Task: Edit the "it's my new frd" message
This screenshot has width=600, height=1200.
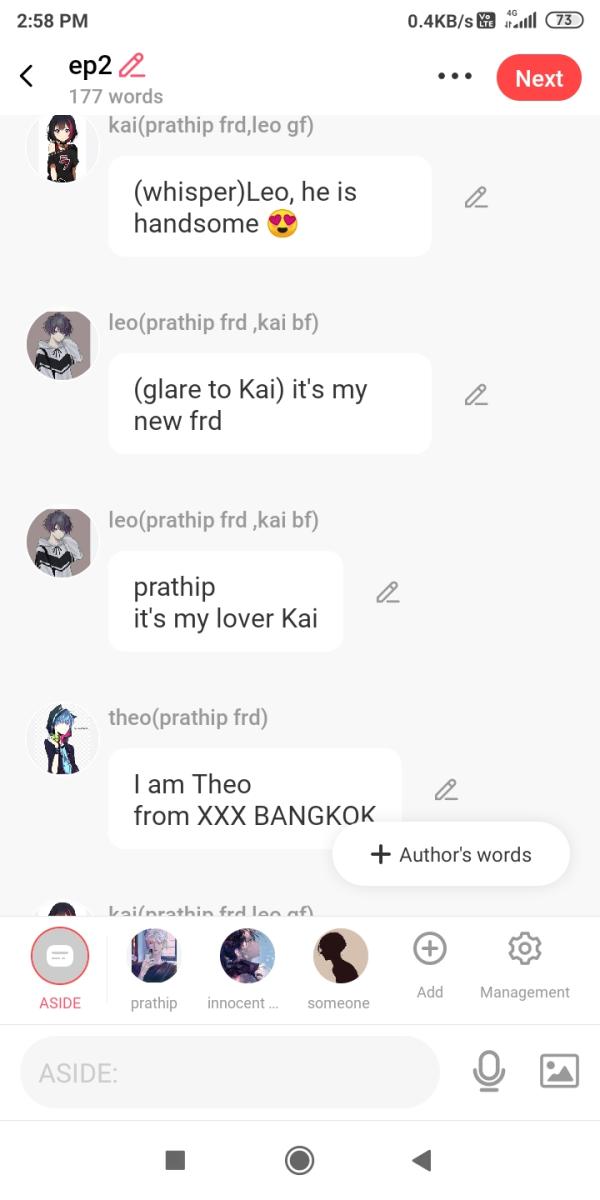Action: [476, 395]
